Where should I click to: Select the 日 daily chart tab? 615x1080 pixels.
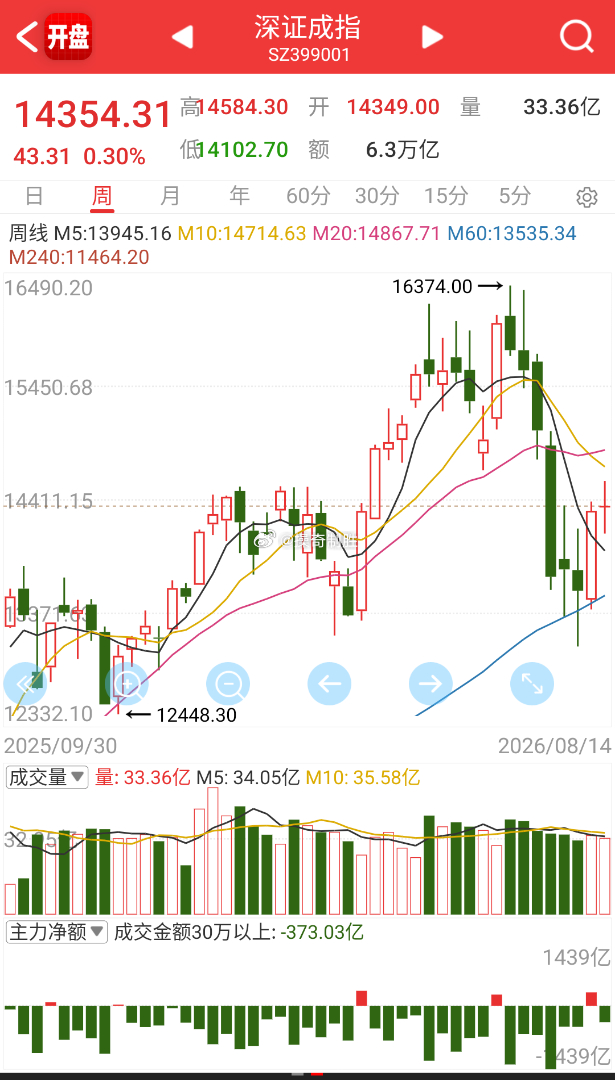point(34,196)
